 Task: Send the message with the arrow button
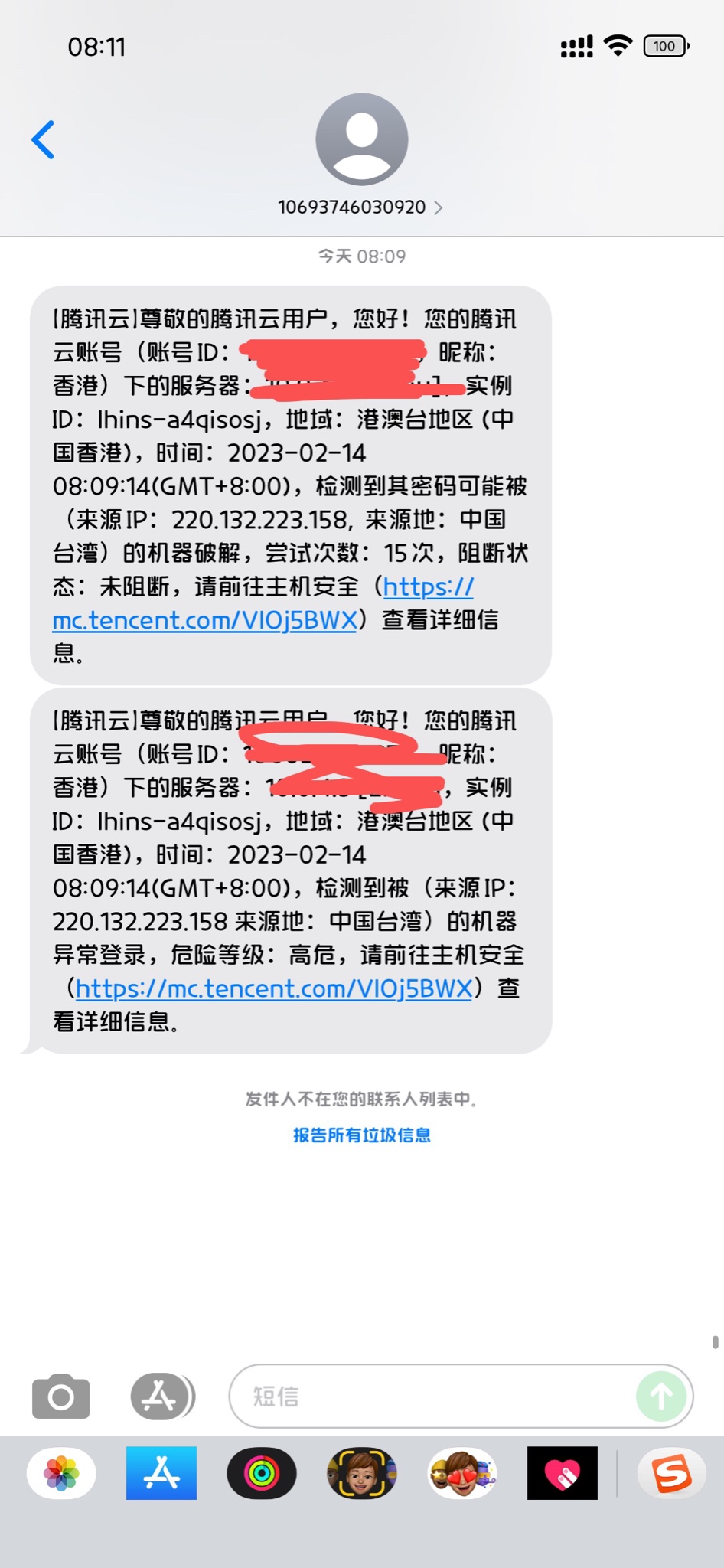click(660, 1396)
